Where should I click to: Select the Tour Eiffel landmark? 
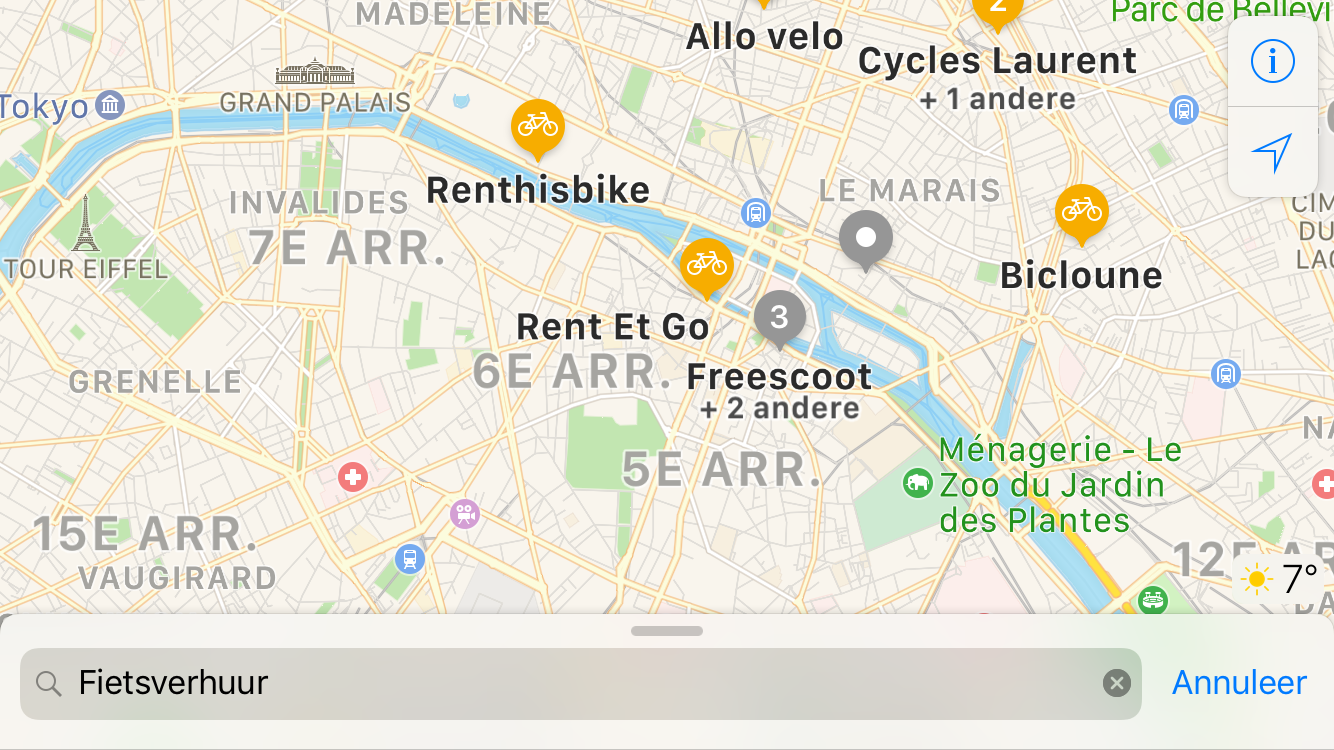[87, 225]
